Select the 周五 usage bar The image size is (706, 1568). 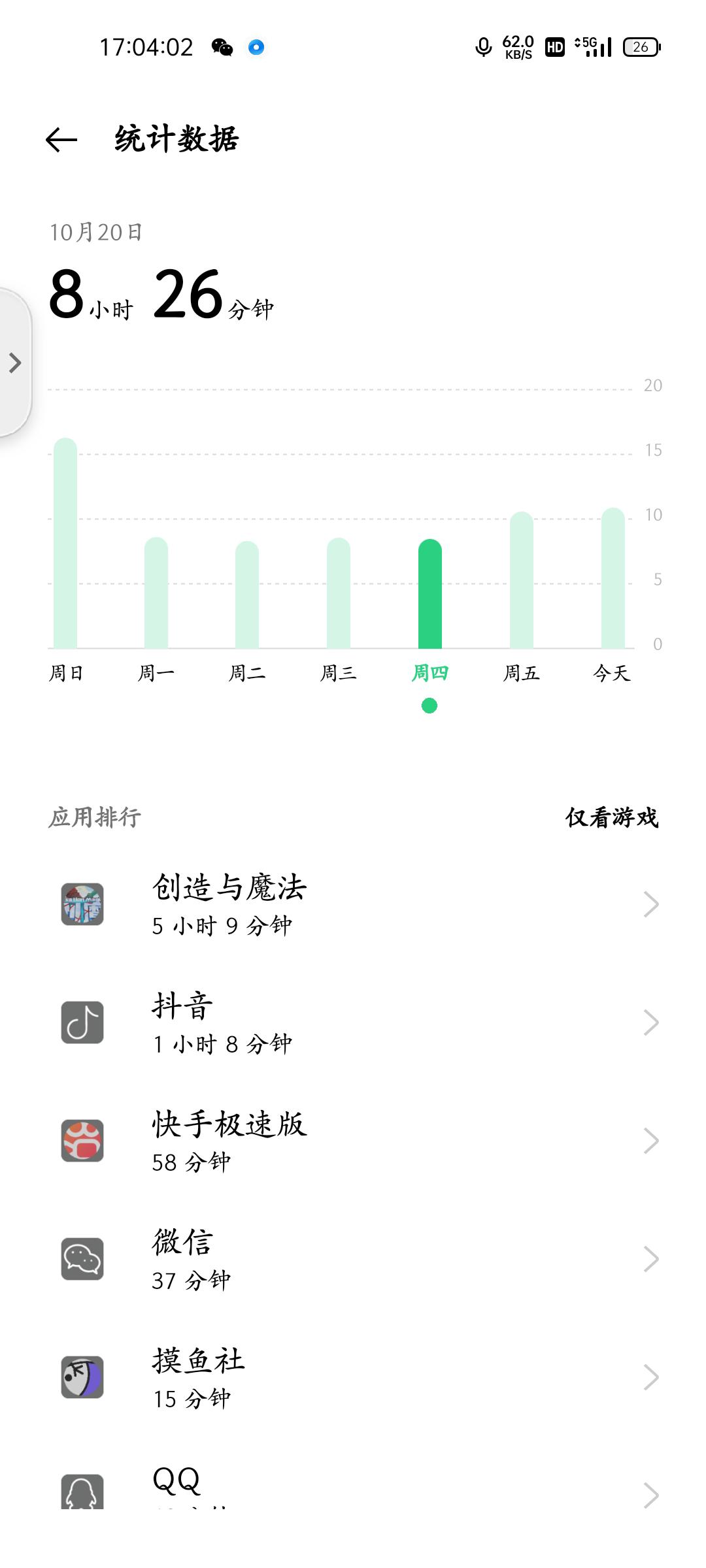(x=522, y=580)
